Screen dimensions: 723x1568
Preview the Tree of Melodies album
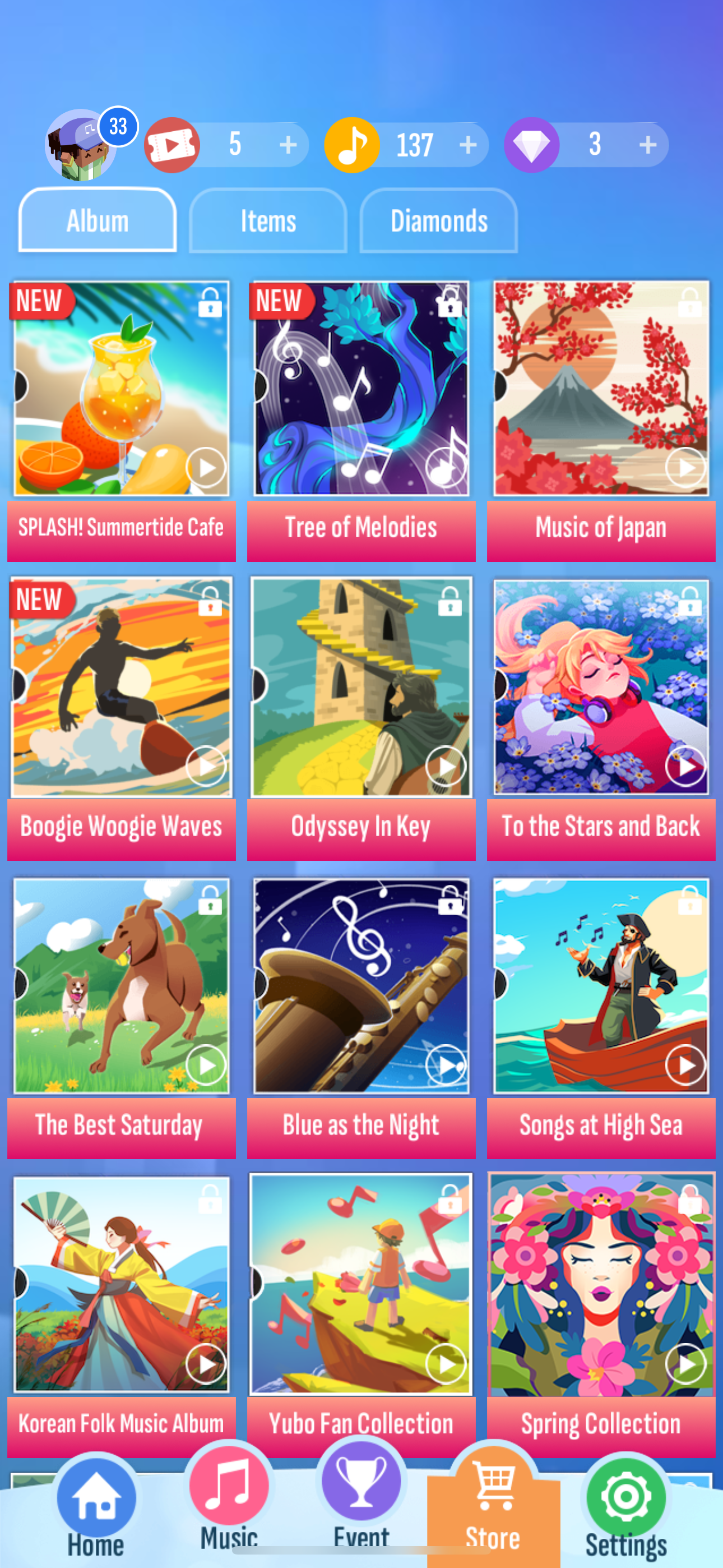[446, 468]
